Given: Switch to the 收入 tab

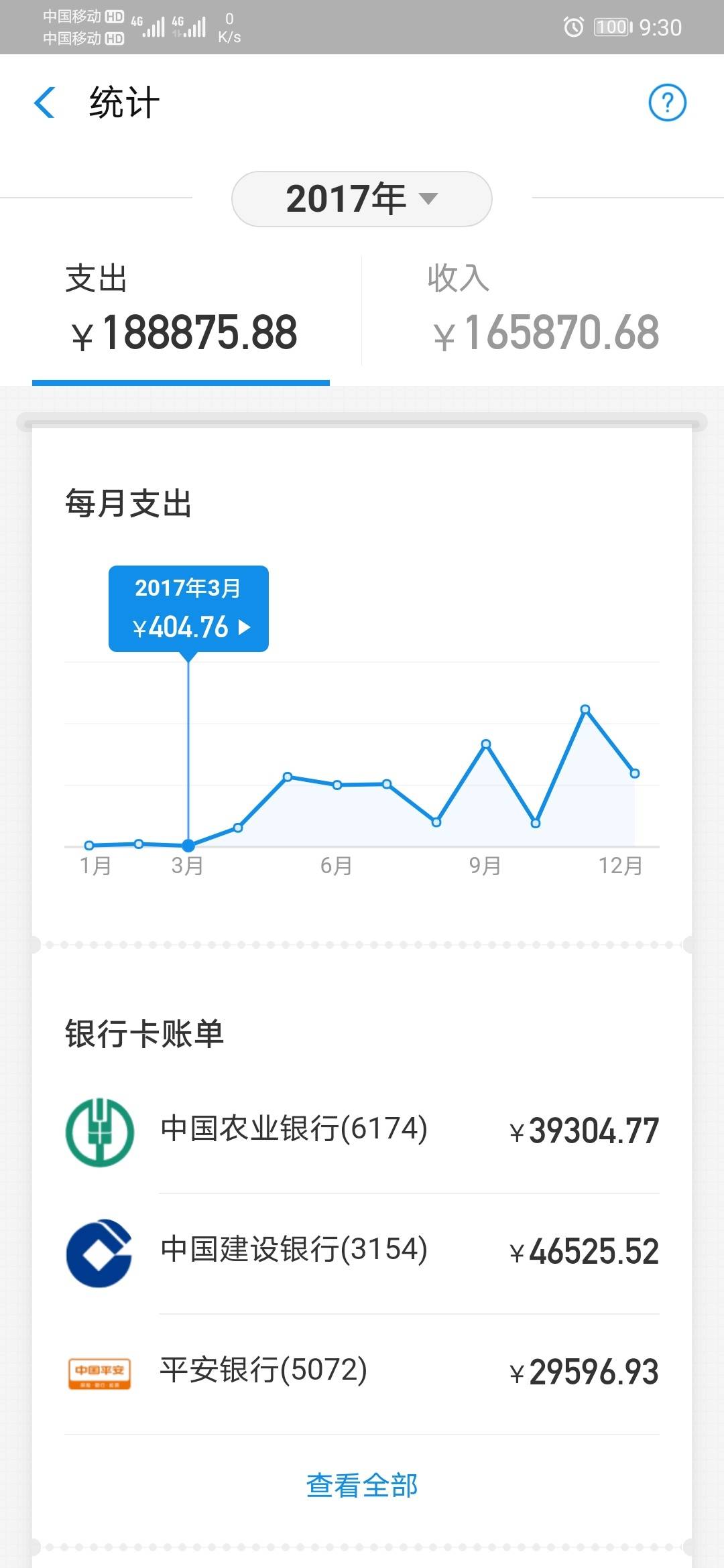Looking at the screenshot, I should 543,312.
